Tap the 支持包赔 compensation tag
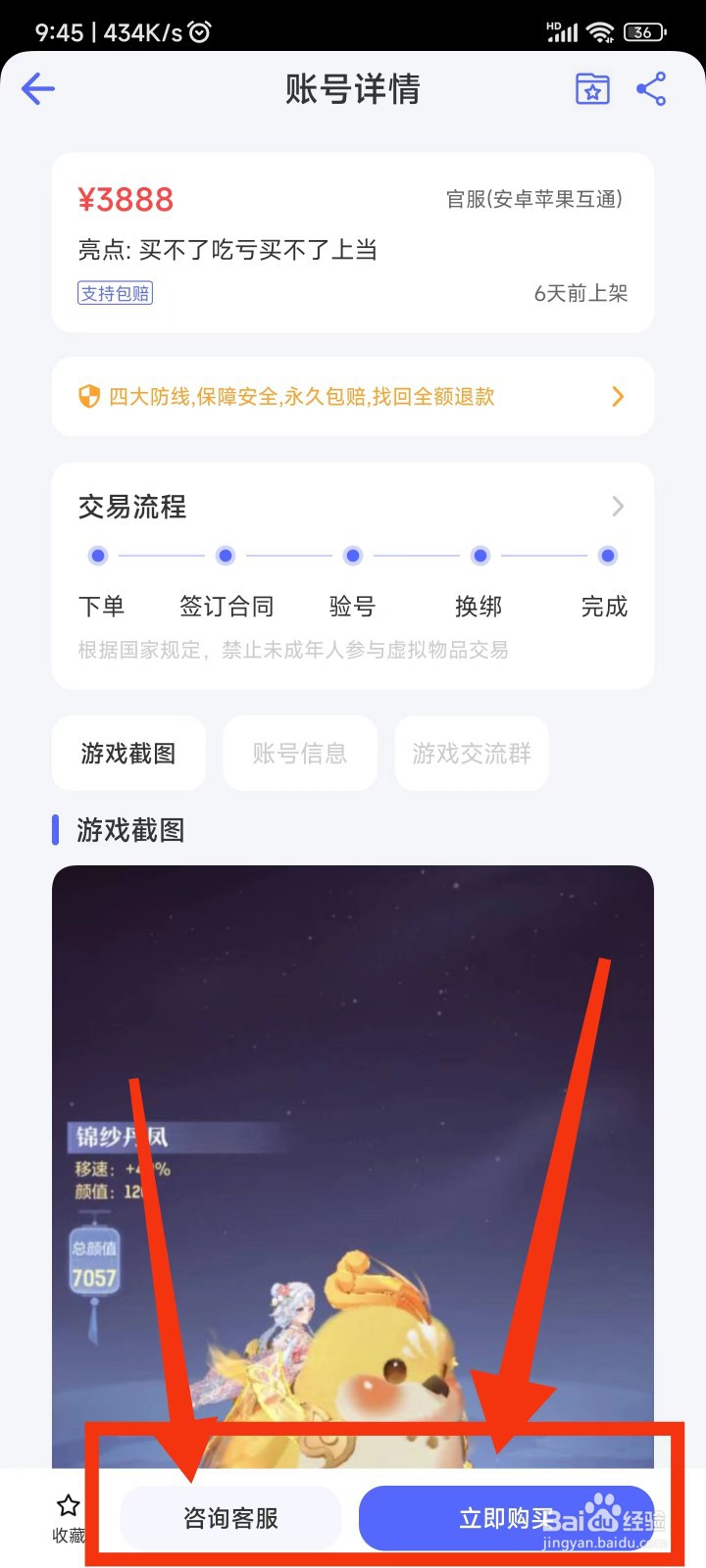Viewport: 706px width, 1568px height. click(115, 293)
